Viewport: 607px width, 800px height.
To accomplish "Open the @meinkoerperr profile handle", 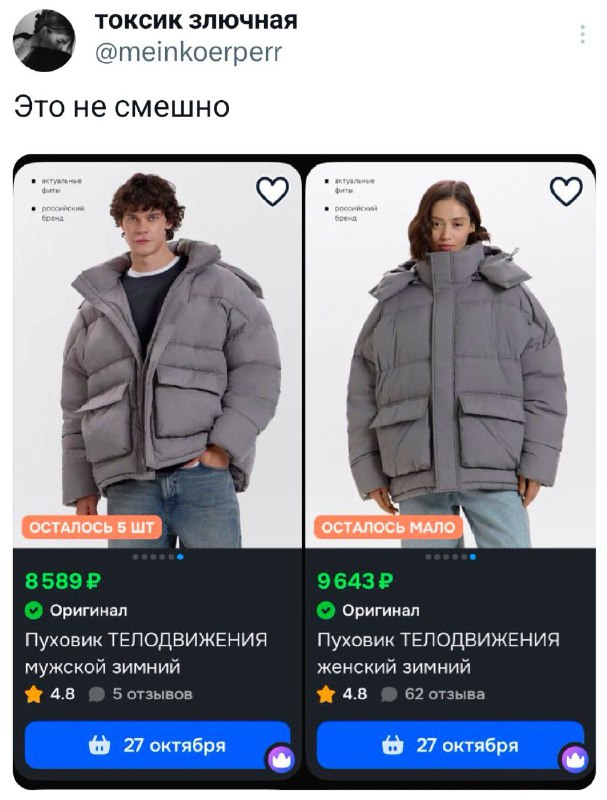I will pos(188,53).
